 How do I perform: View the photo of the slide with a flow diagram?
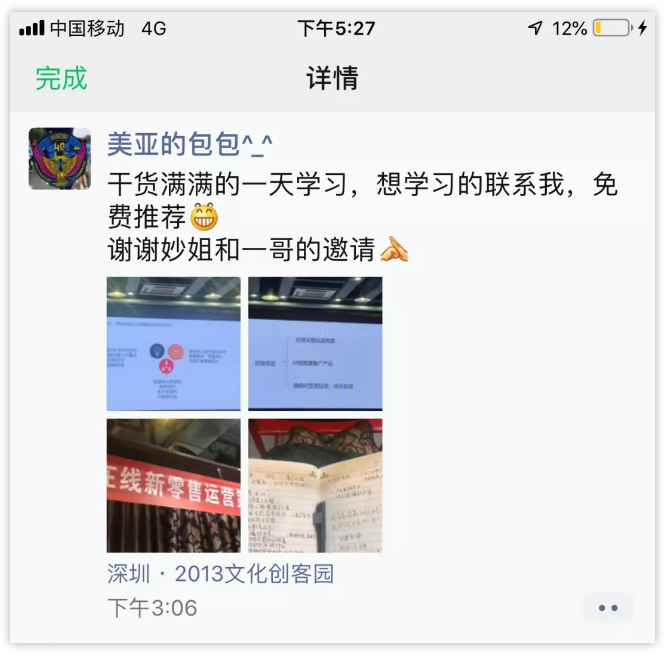click(x=315, y=343)
